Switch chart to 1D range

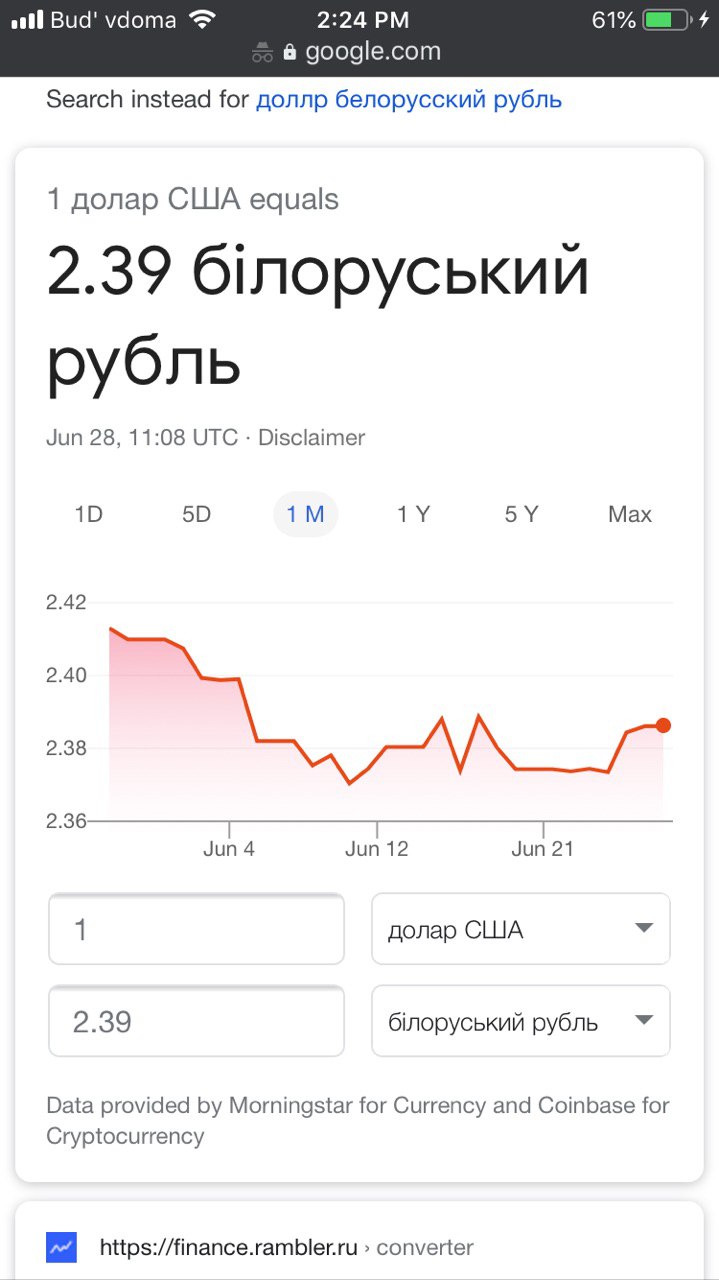click(x=89, y=514)
